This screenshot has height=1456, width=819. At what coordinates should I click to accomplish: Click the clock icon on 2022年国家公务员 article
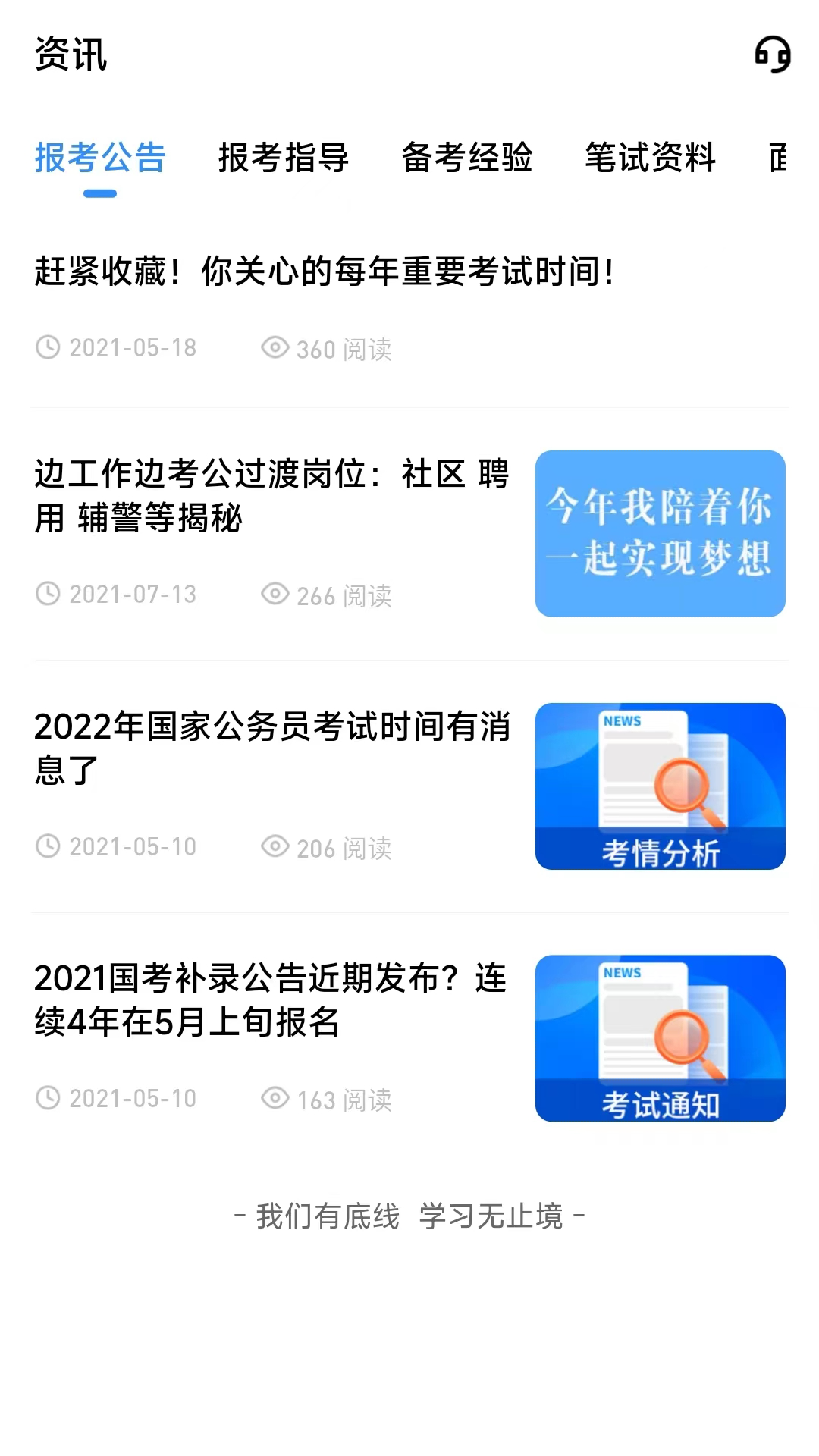point(49,846)
